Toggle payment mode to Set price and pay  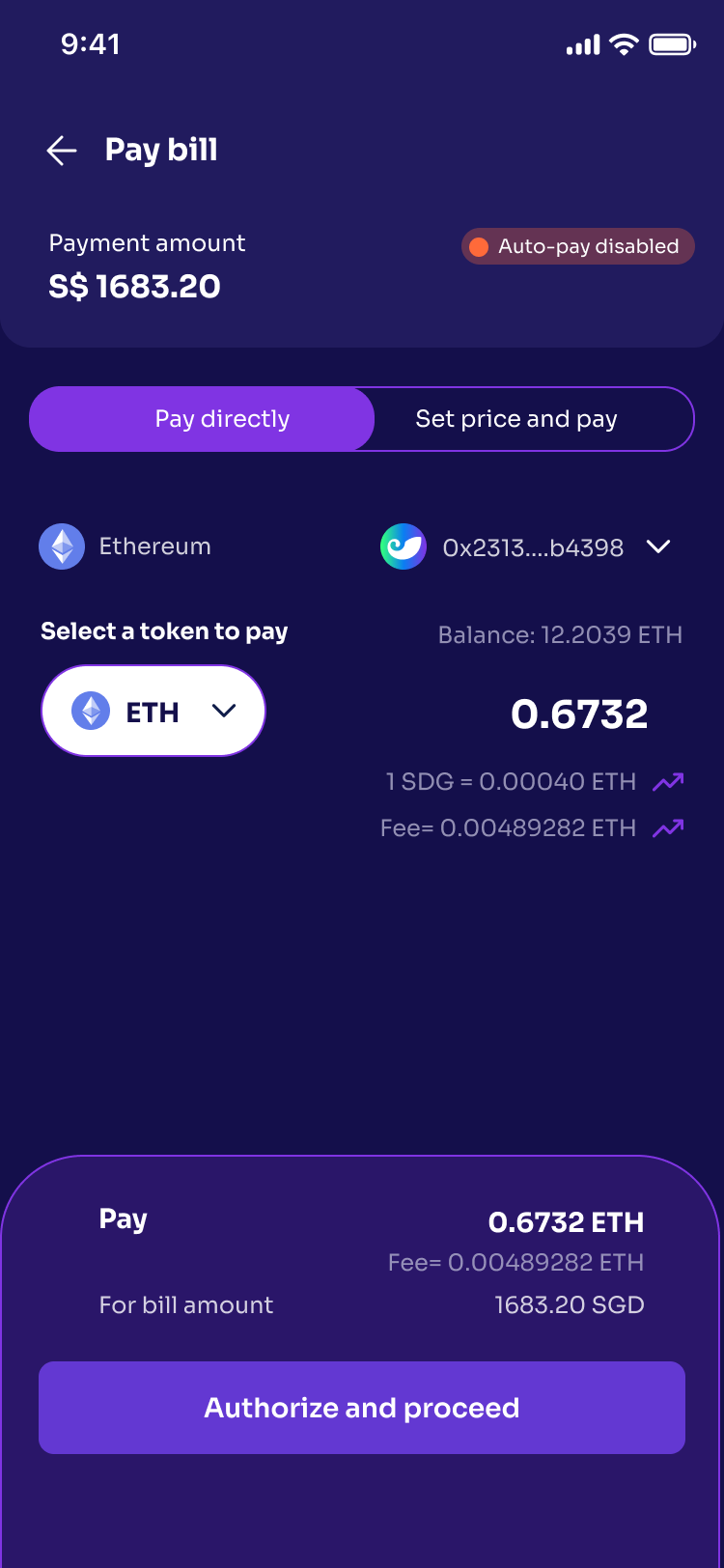516,418
